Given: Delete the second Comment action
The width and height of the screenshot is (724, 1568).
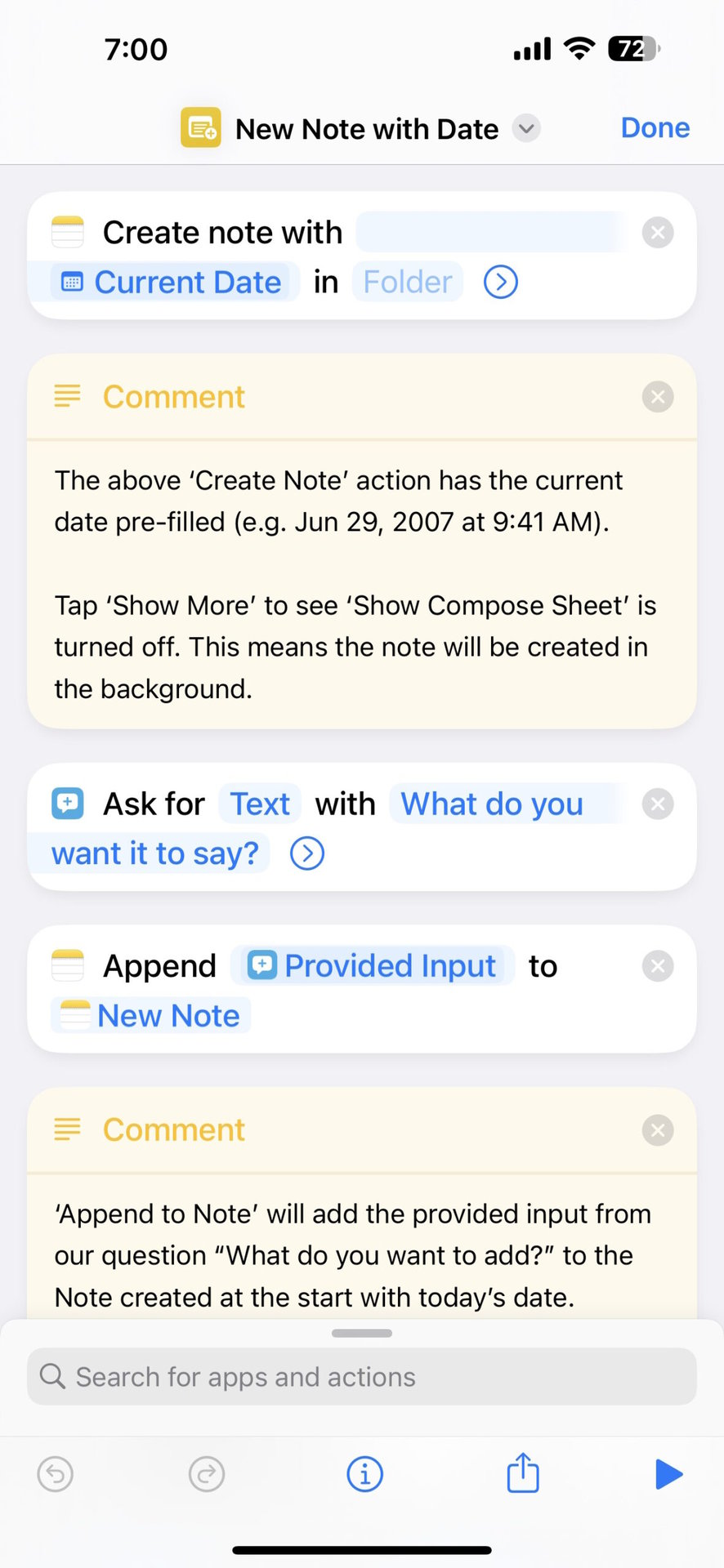Looking at the screenshot, I should click(657, 1130).
